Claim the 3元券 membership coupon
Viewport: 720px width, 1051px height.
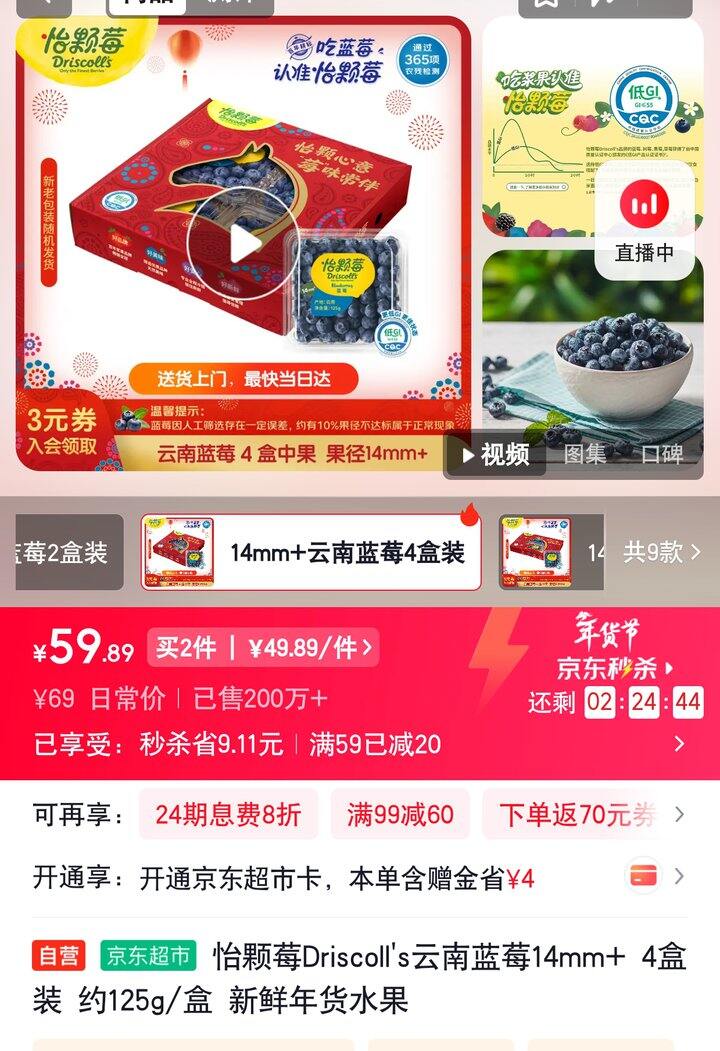62,432
